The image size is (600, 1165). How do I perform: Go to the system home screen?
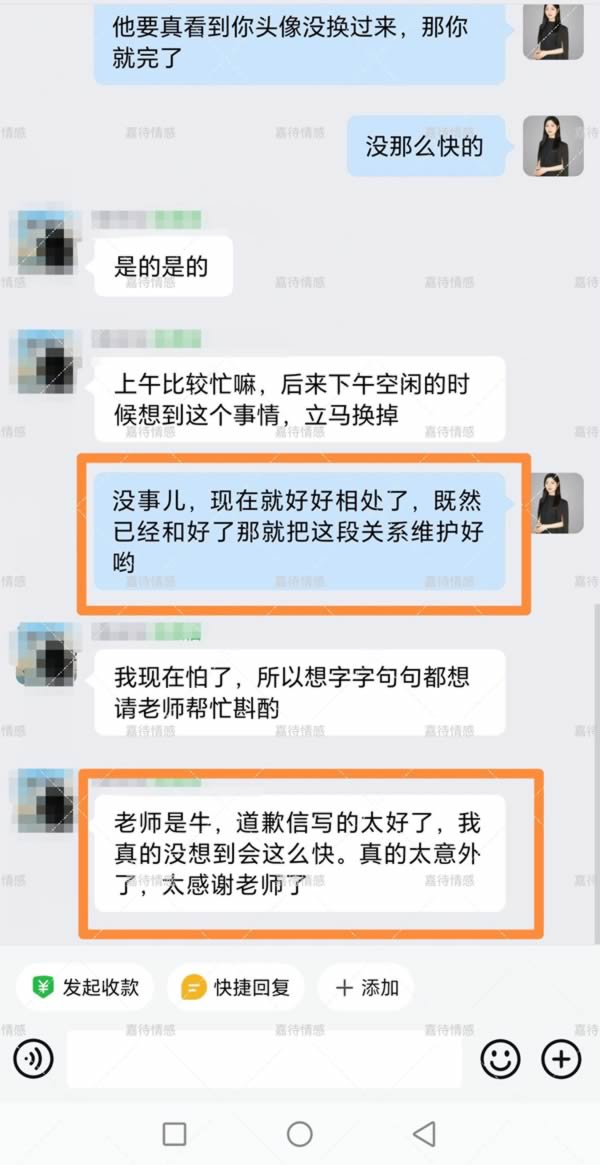300,1133
